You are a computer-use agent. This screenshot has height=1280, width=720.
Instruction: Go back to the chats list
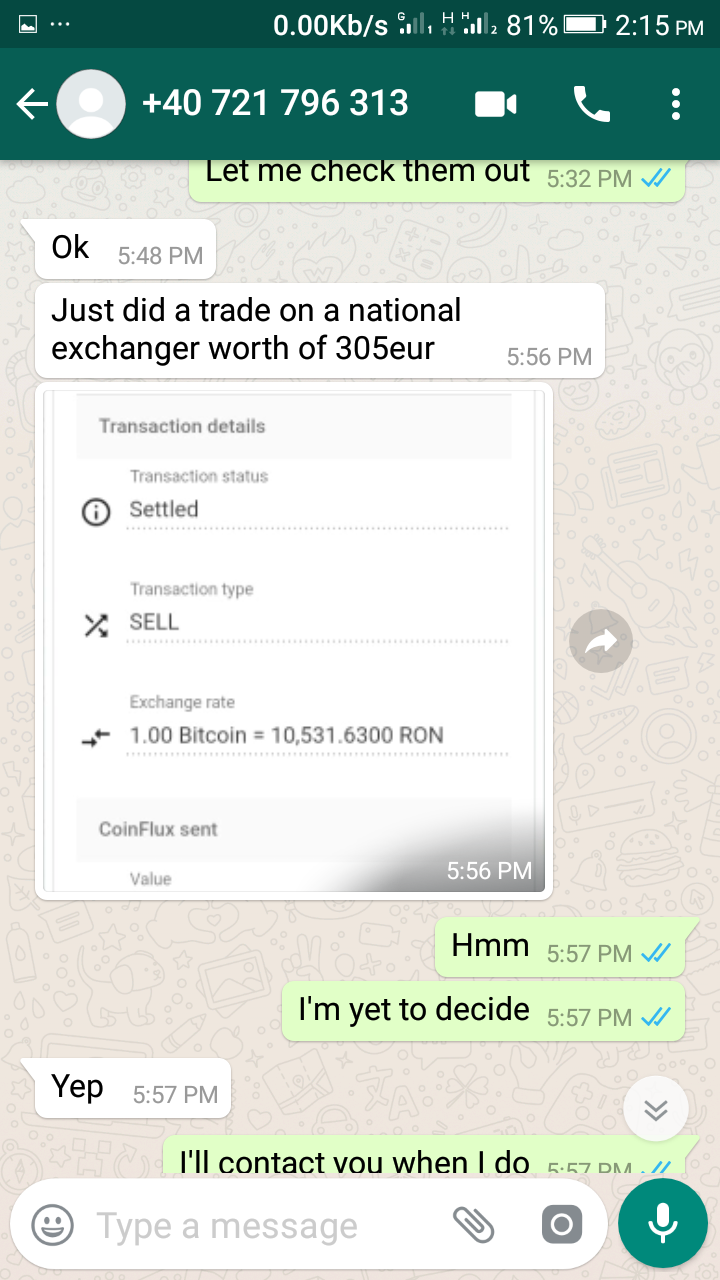click(32, 104)
